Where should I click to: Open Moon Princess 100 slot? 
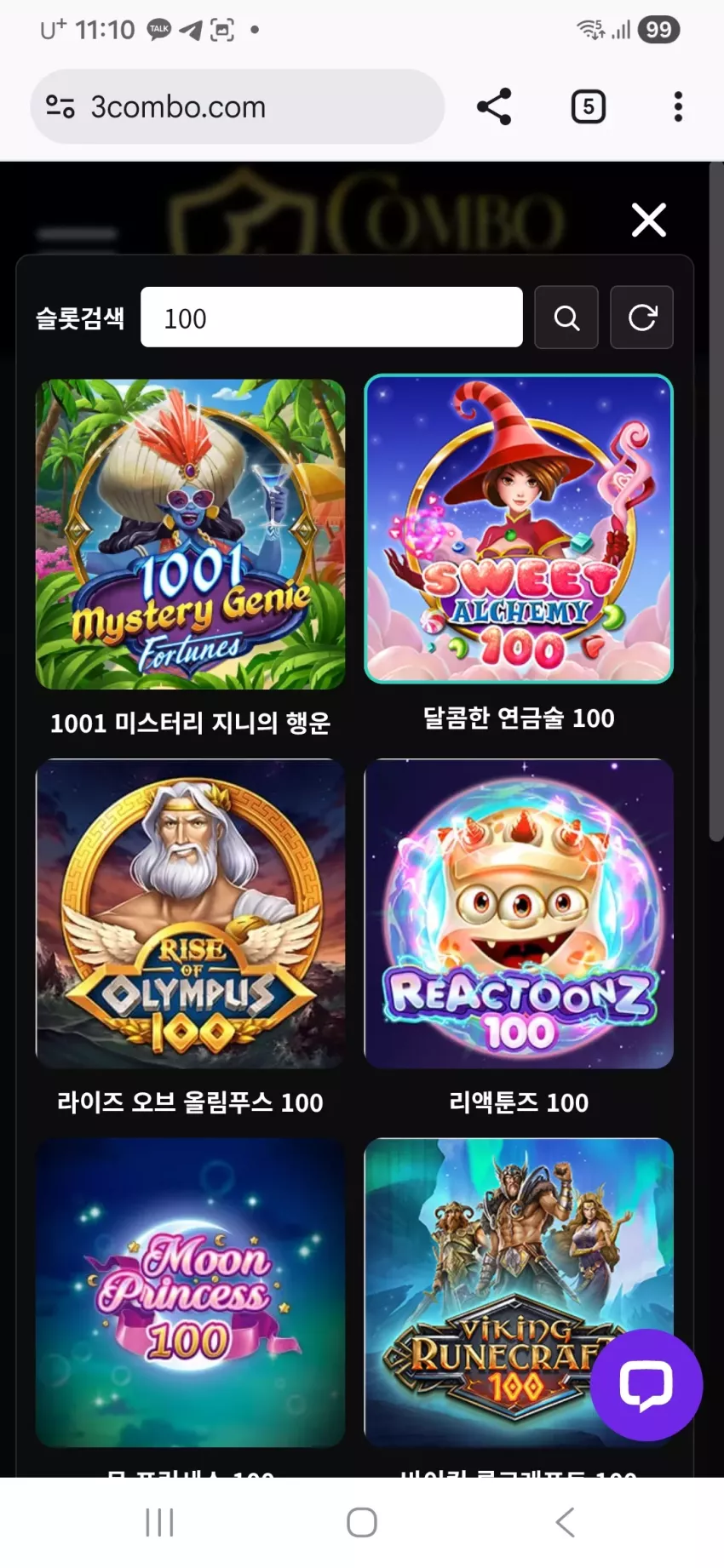(190, 1292)
